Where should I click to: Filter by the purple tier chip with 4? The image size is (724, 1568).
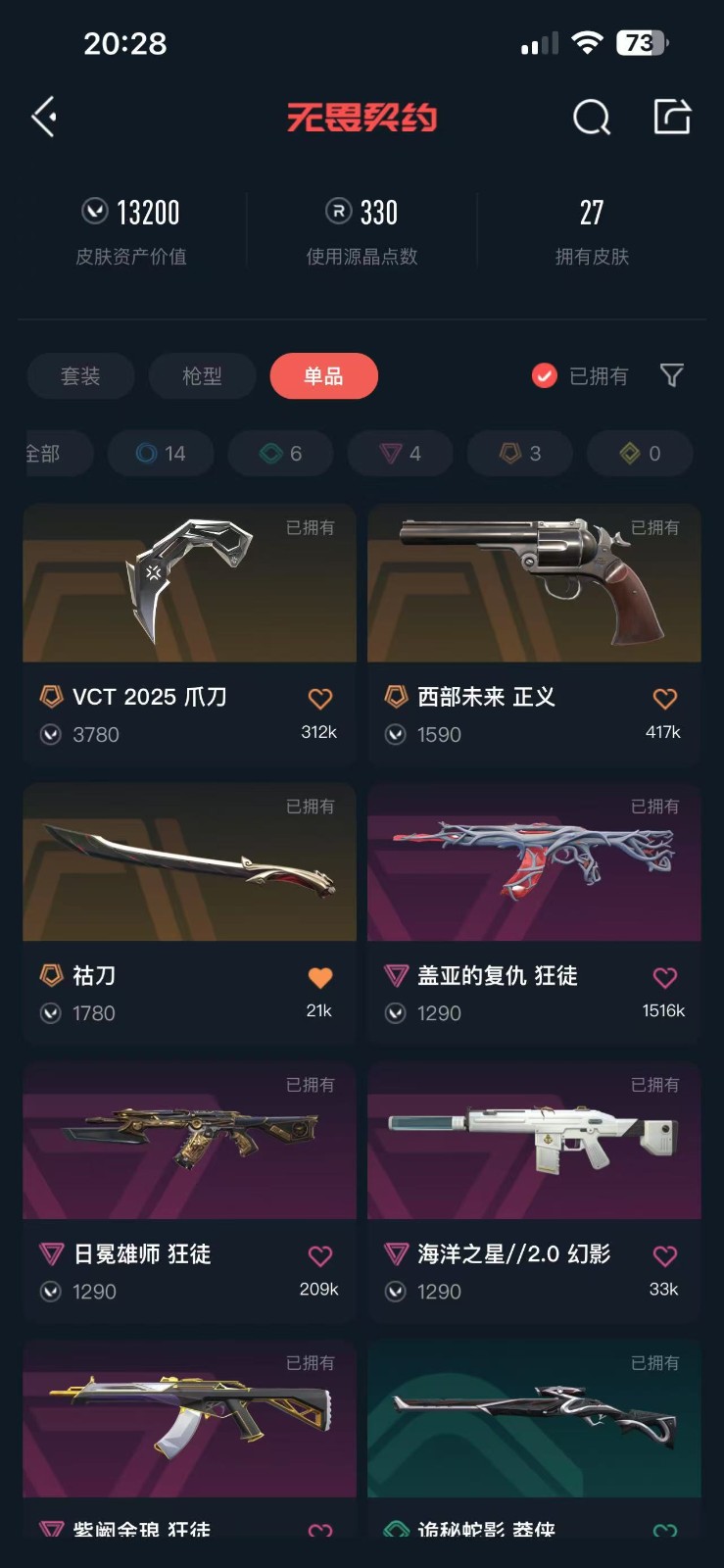pos(400,454)
